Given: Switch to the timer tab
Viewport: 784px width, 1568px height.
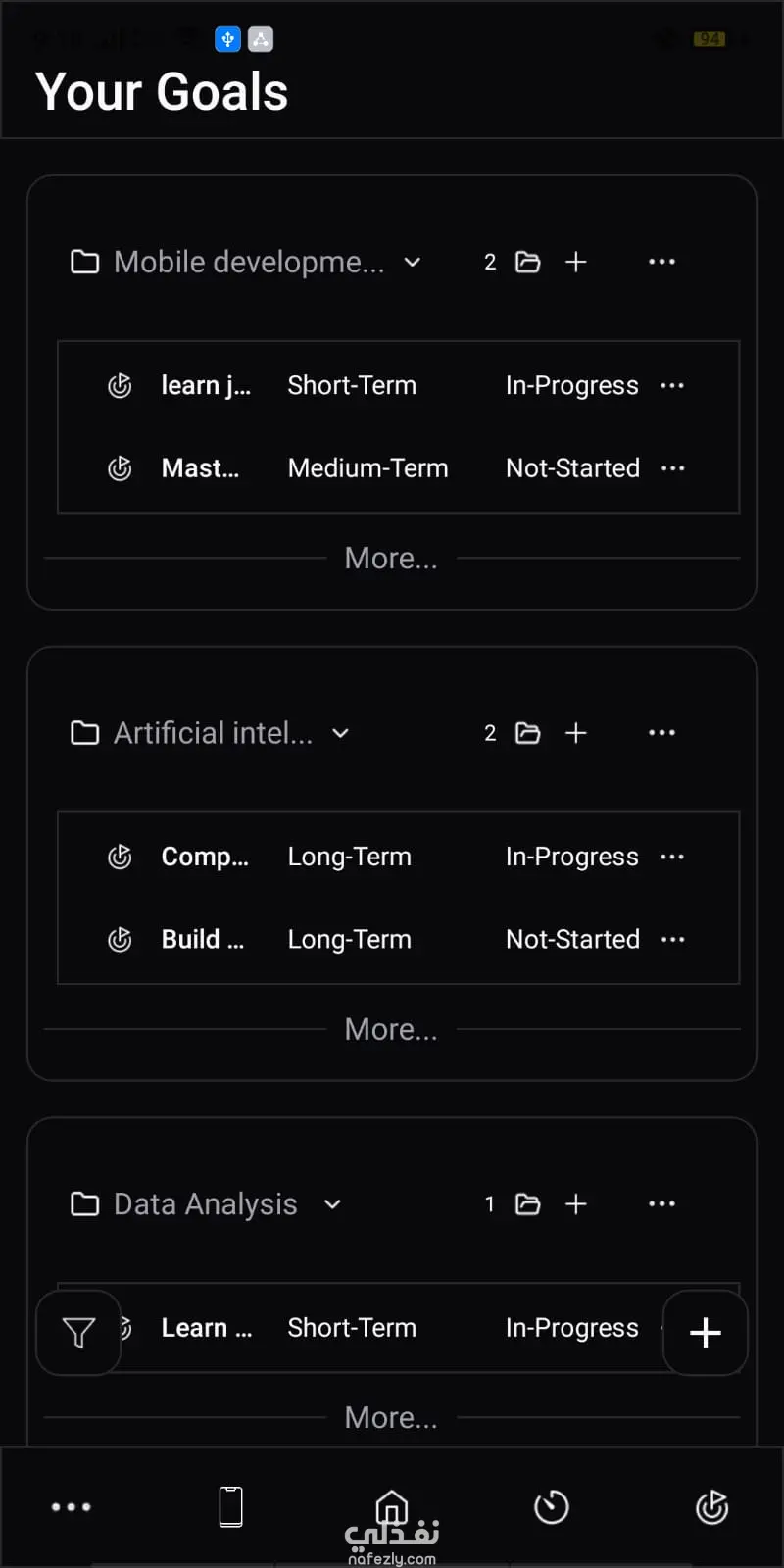Looking at the screenshot, I should [x=552, y=1507].
